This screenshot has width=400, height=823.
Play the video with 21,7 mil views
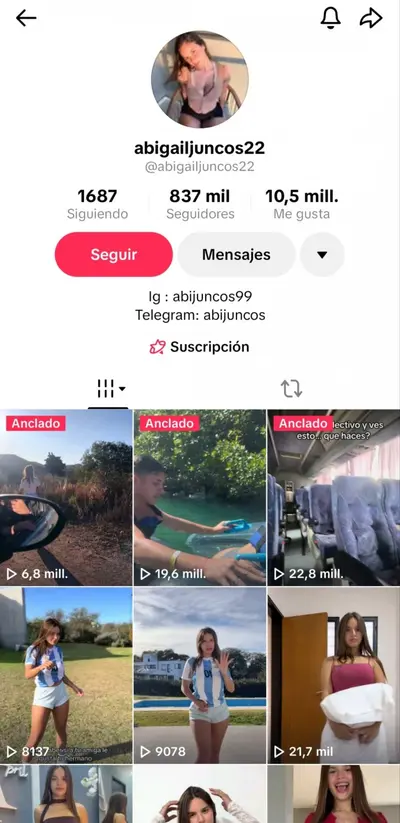pyautogui.click(x=334, y=675)
